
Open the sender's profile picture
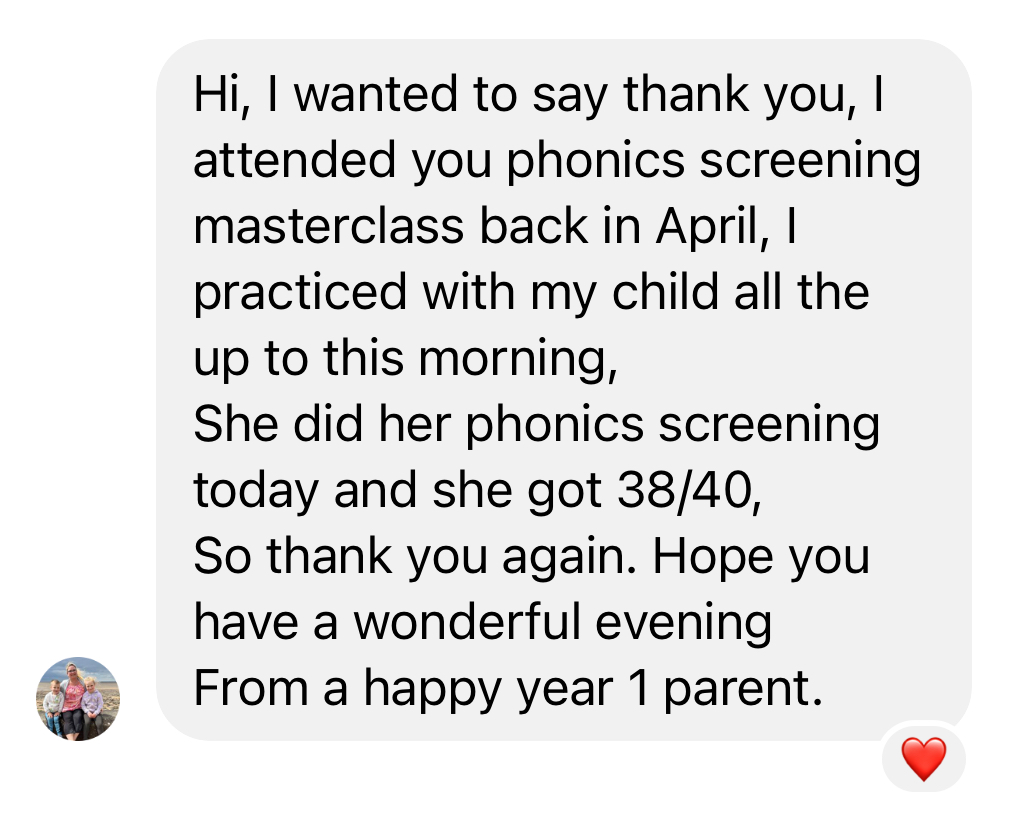tap(78, 698)
